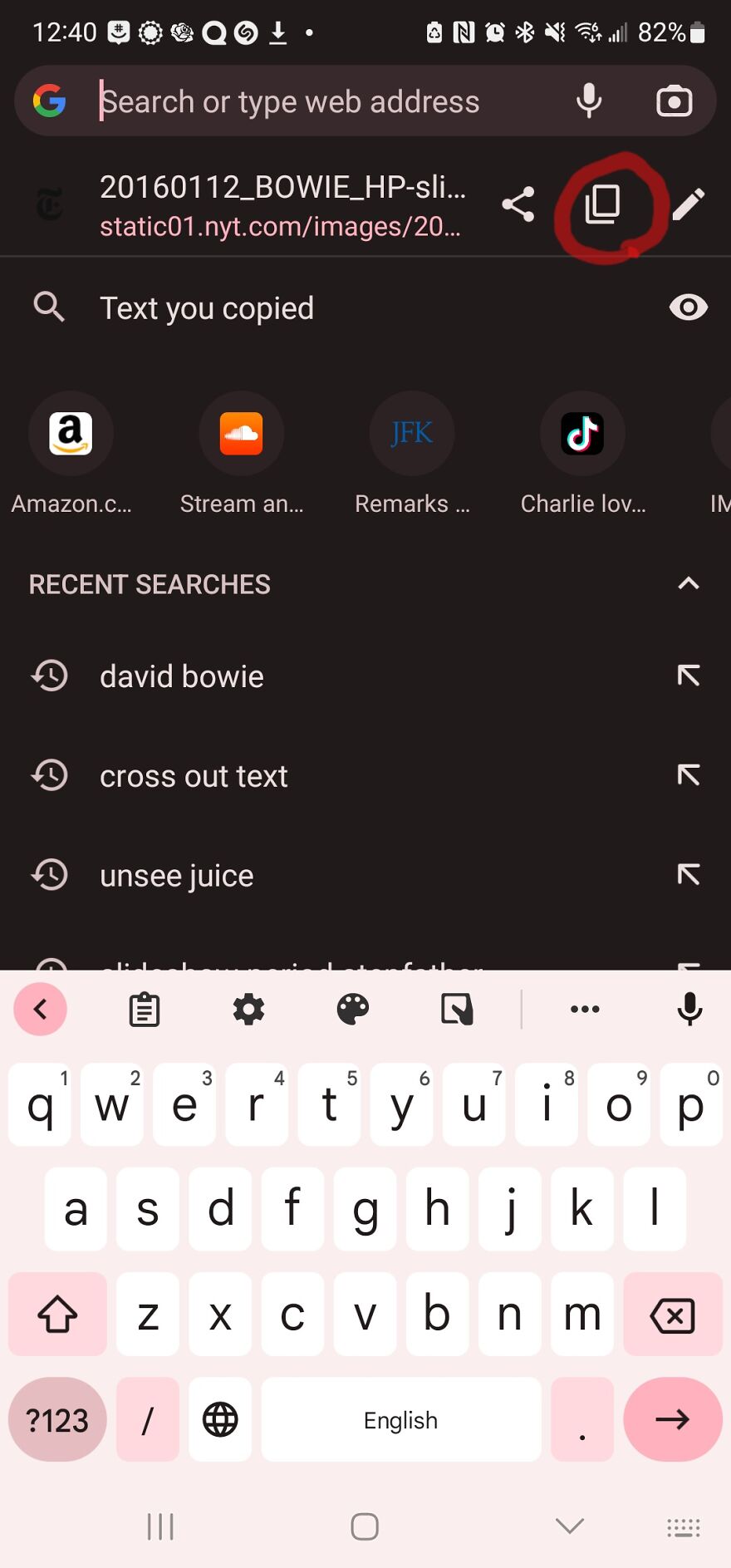The width and height of the screenshot is (731, 1568).
Task: Enable one-handed keyboard mode icon
Action: tap(455, 1009)
